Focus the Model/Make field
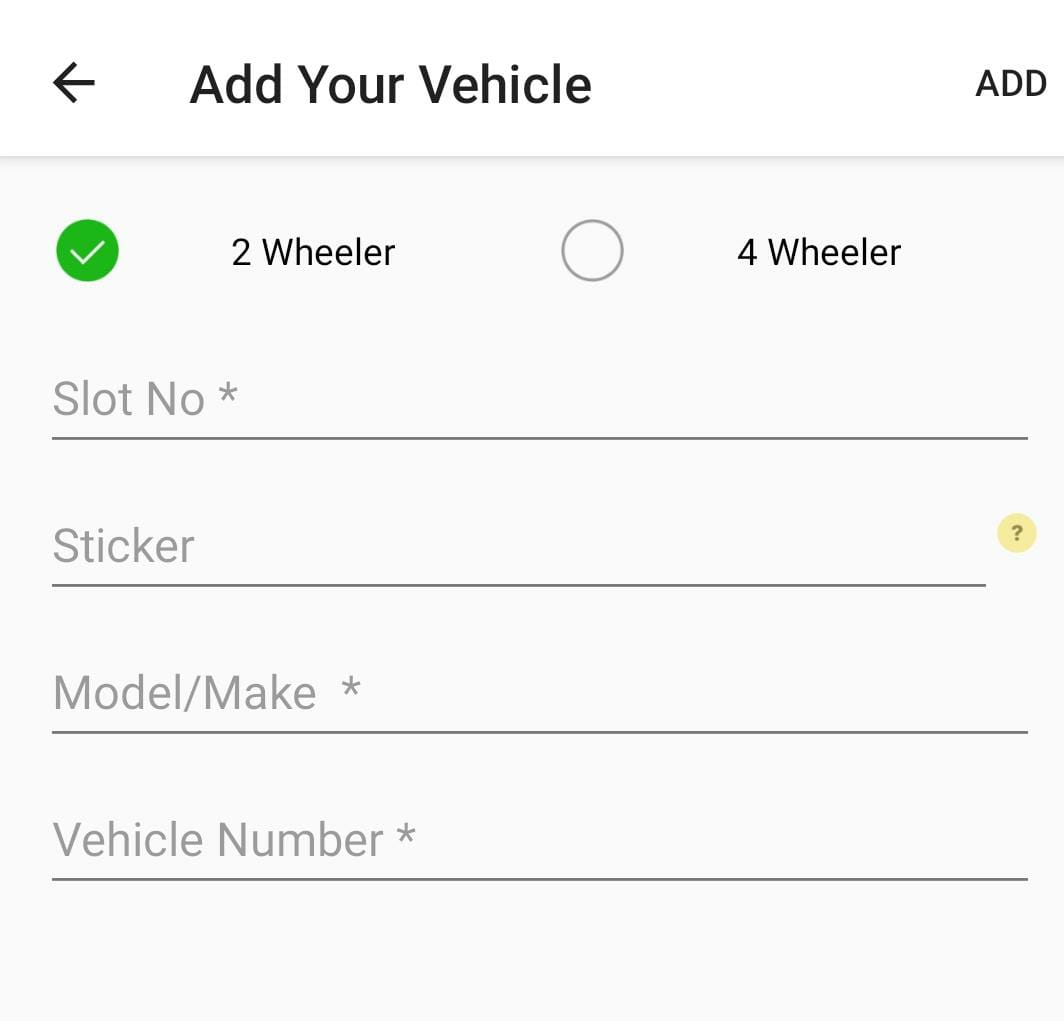This screenshot has width=1064, height=1021. pyautogui.click(x=538, y=693)
